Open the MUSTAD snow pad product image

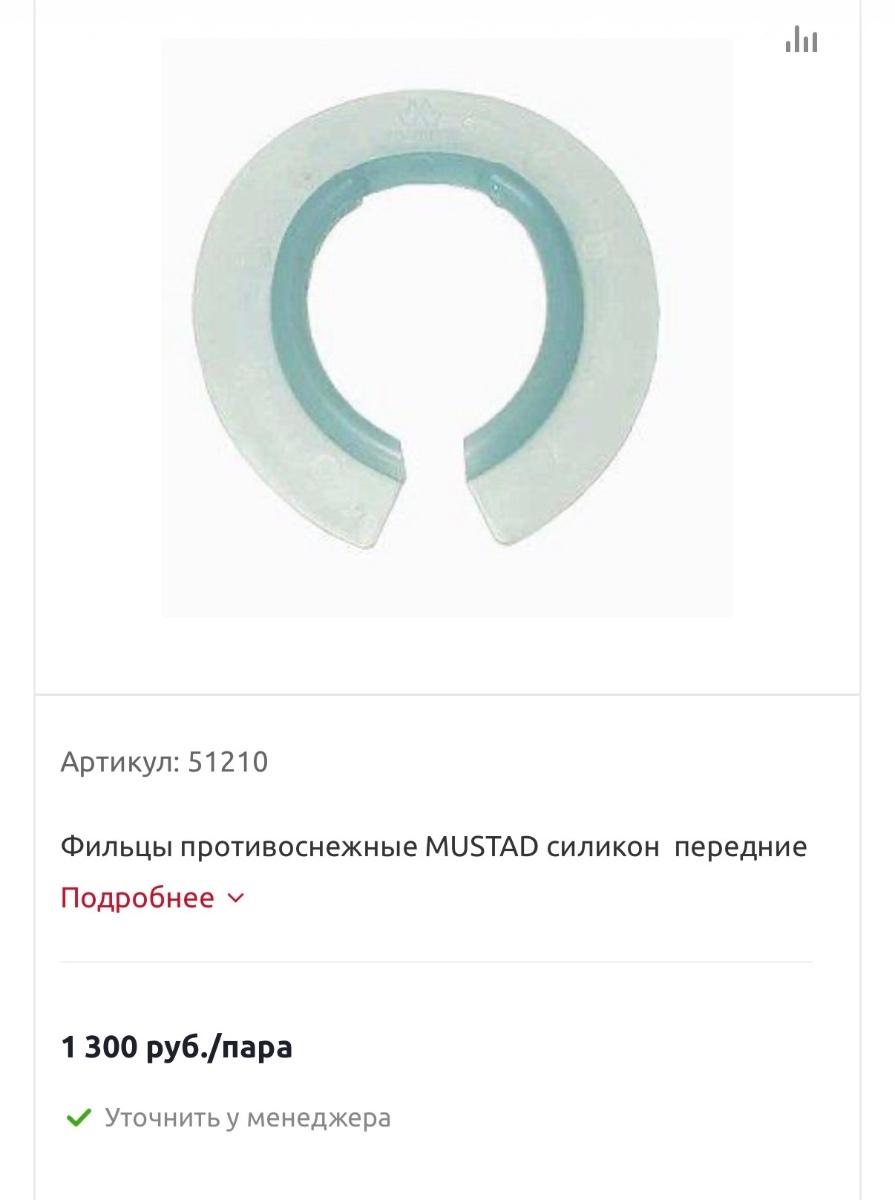tap(447, 327)
